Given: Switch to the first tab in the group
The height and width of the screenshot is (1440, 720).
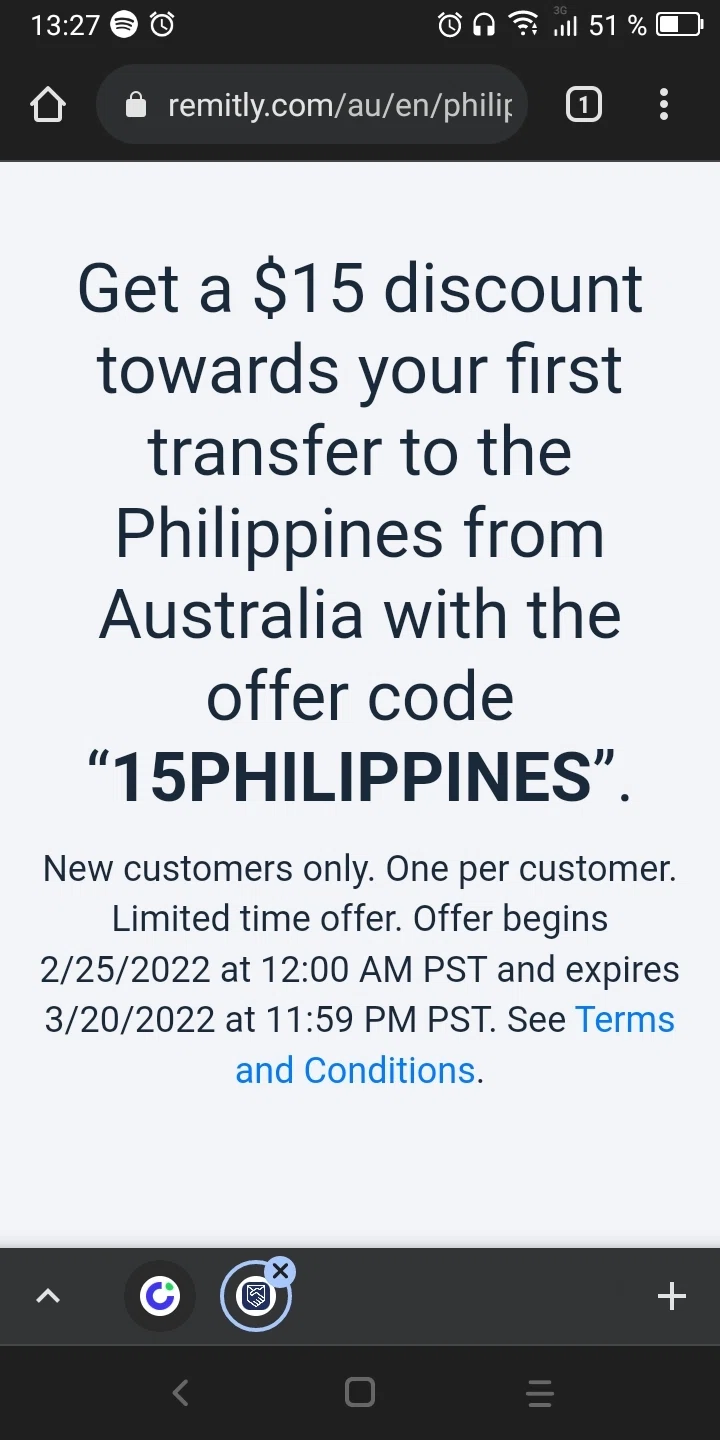Looking at the screenshot, I should [x=159, y=1297].
